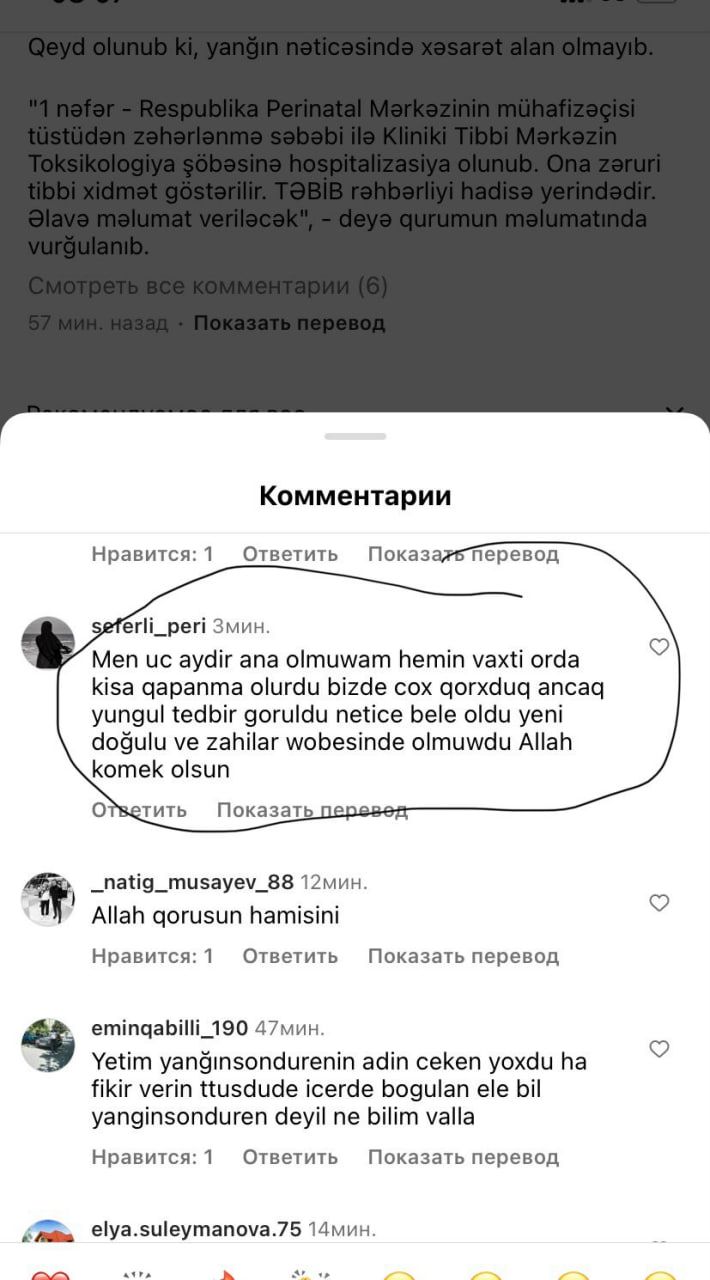Show translation of the post caption

click(x=289, y=323)
